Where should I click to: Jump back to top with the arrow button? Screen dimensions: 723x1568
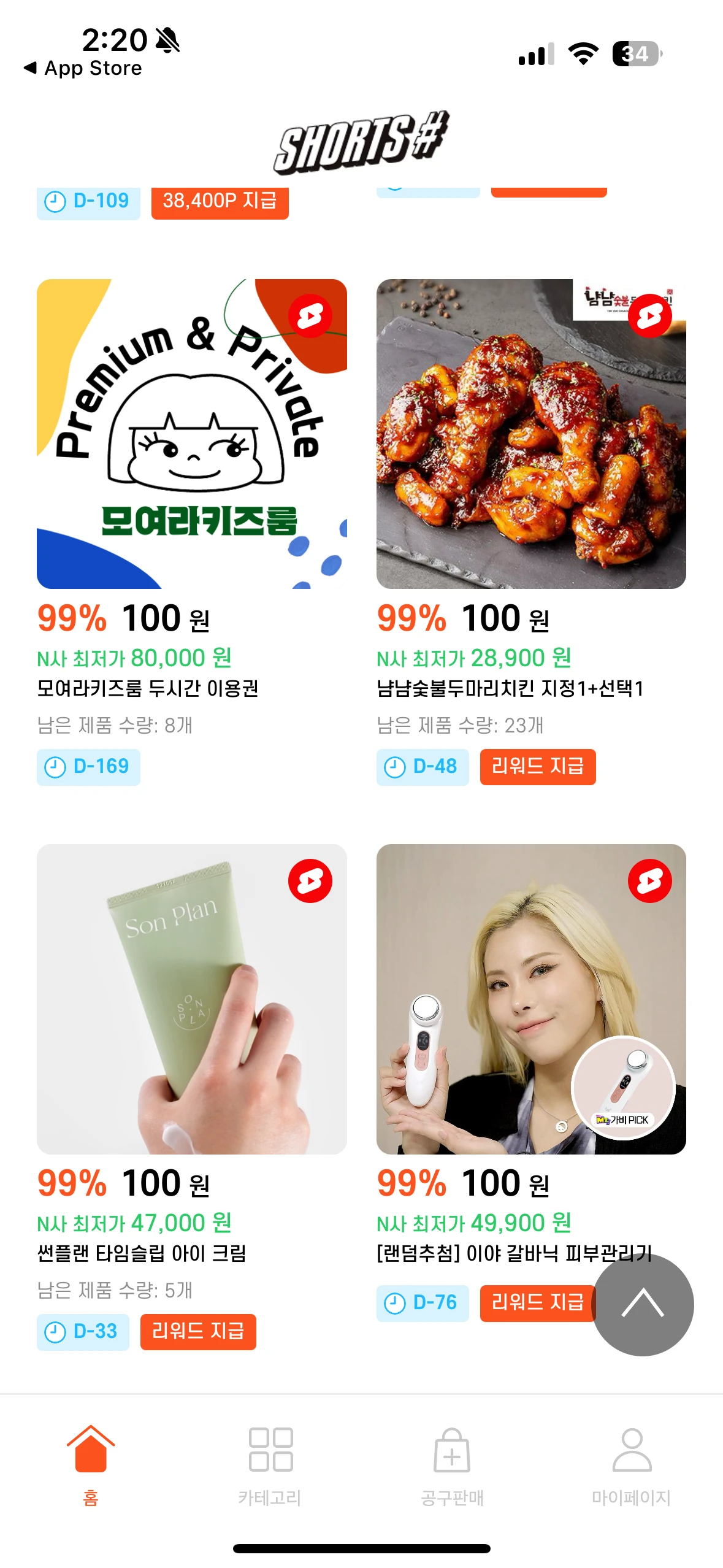[x=643, y=1304]
